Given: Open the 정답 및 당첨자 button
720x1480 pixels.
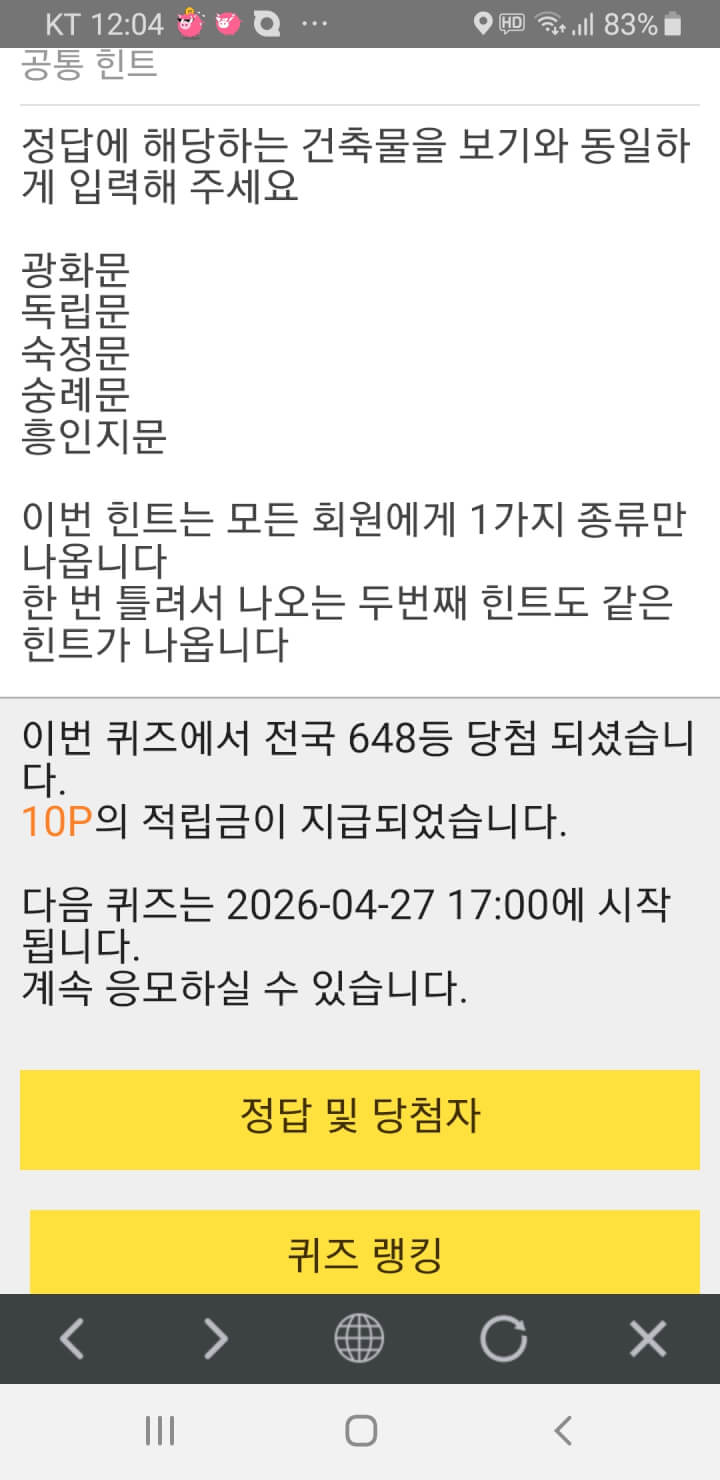Looking at the screenshot, I should tap(360, 1119).
